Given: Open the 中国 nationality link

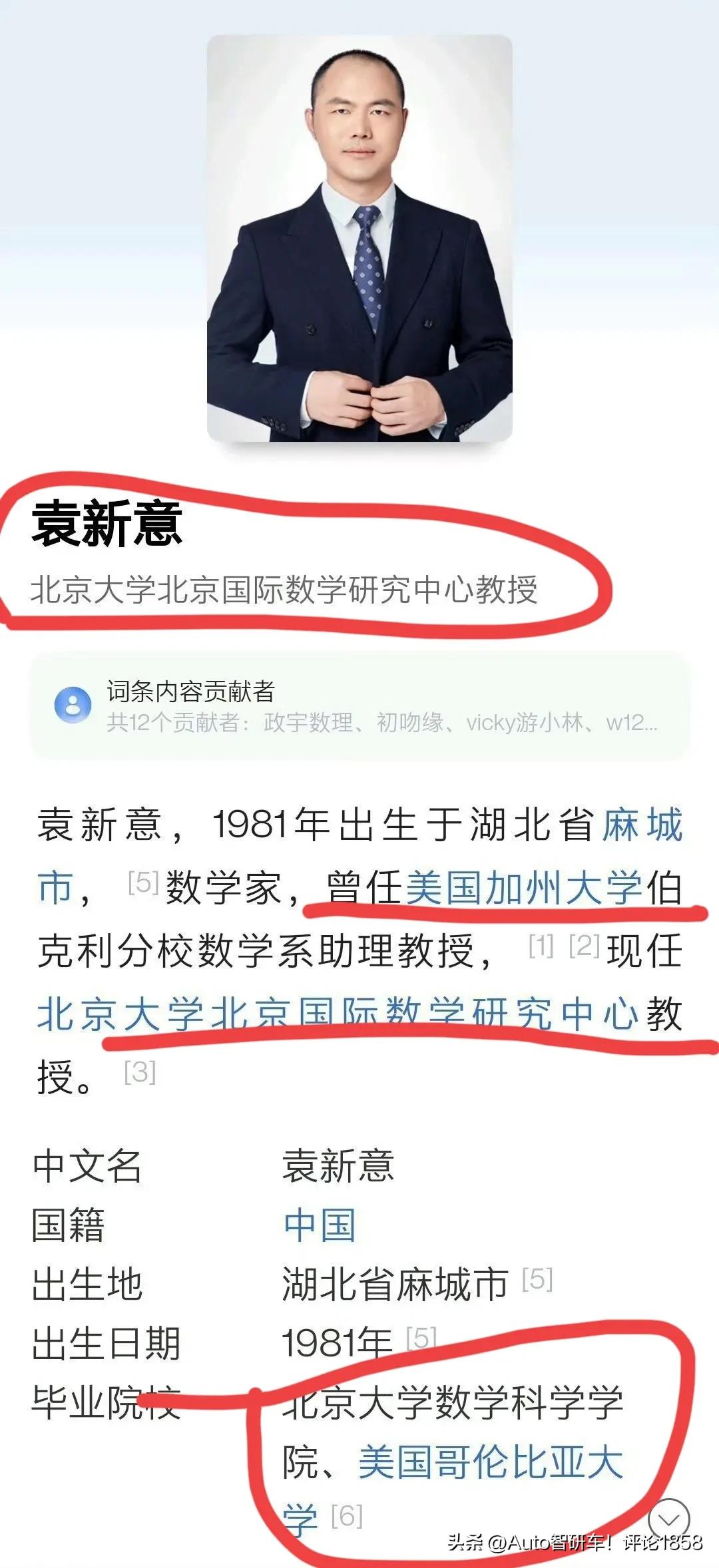Looking at the screenshot, I should pos(320,1225).
